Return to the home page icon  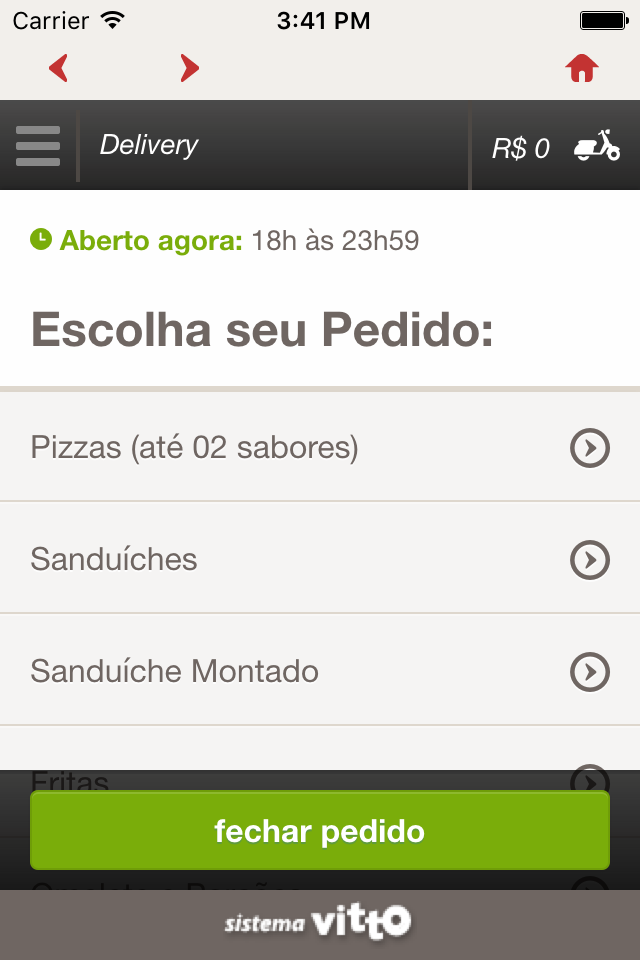pos(581,68)
